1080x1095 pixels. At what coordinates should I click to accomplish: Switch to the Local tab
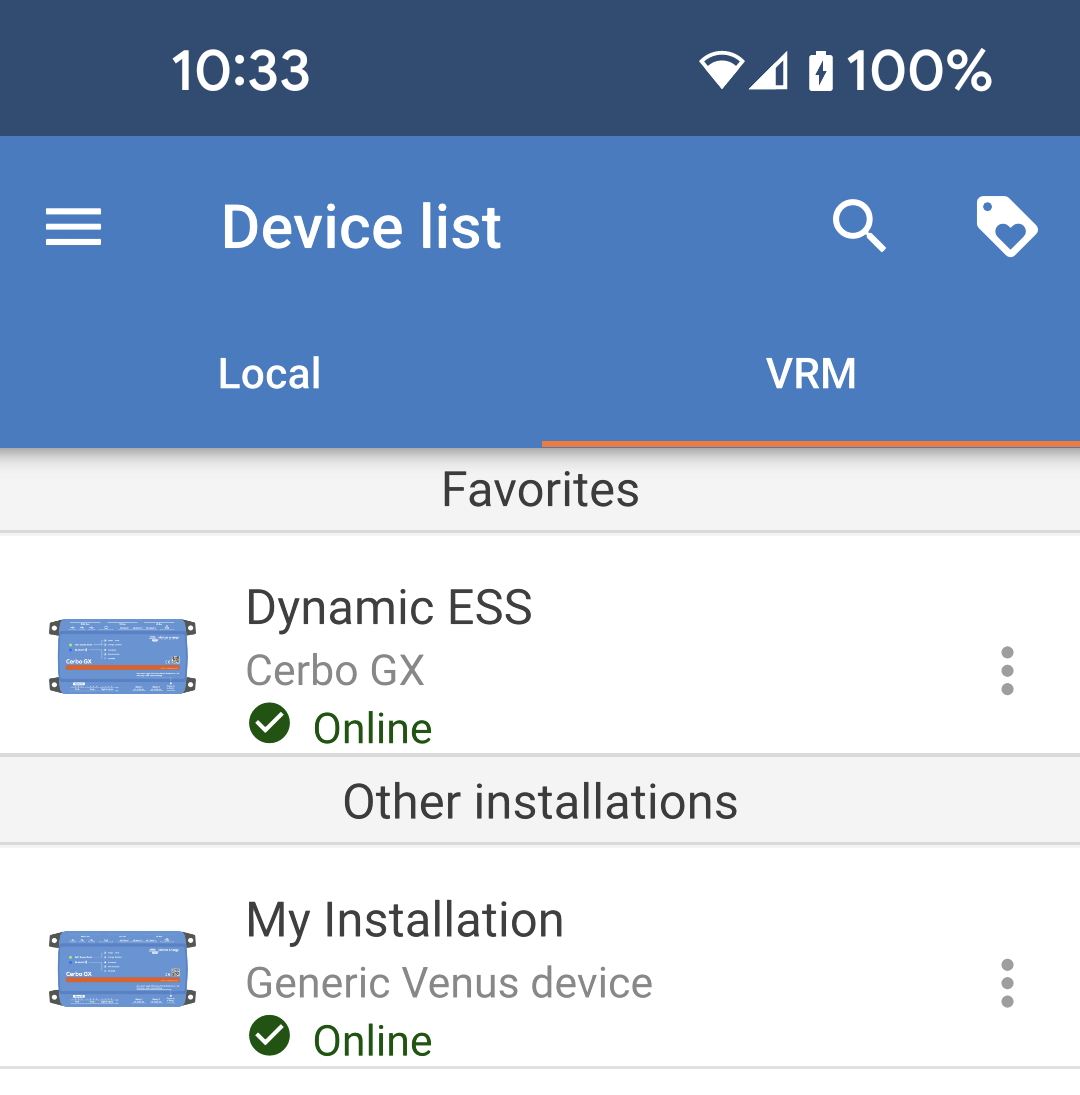[x=268, y=372]
